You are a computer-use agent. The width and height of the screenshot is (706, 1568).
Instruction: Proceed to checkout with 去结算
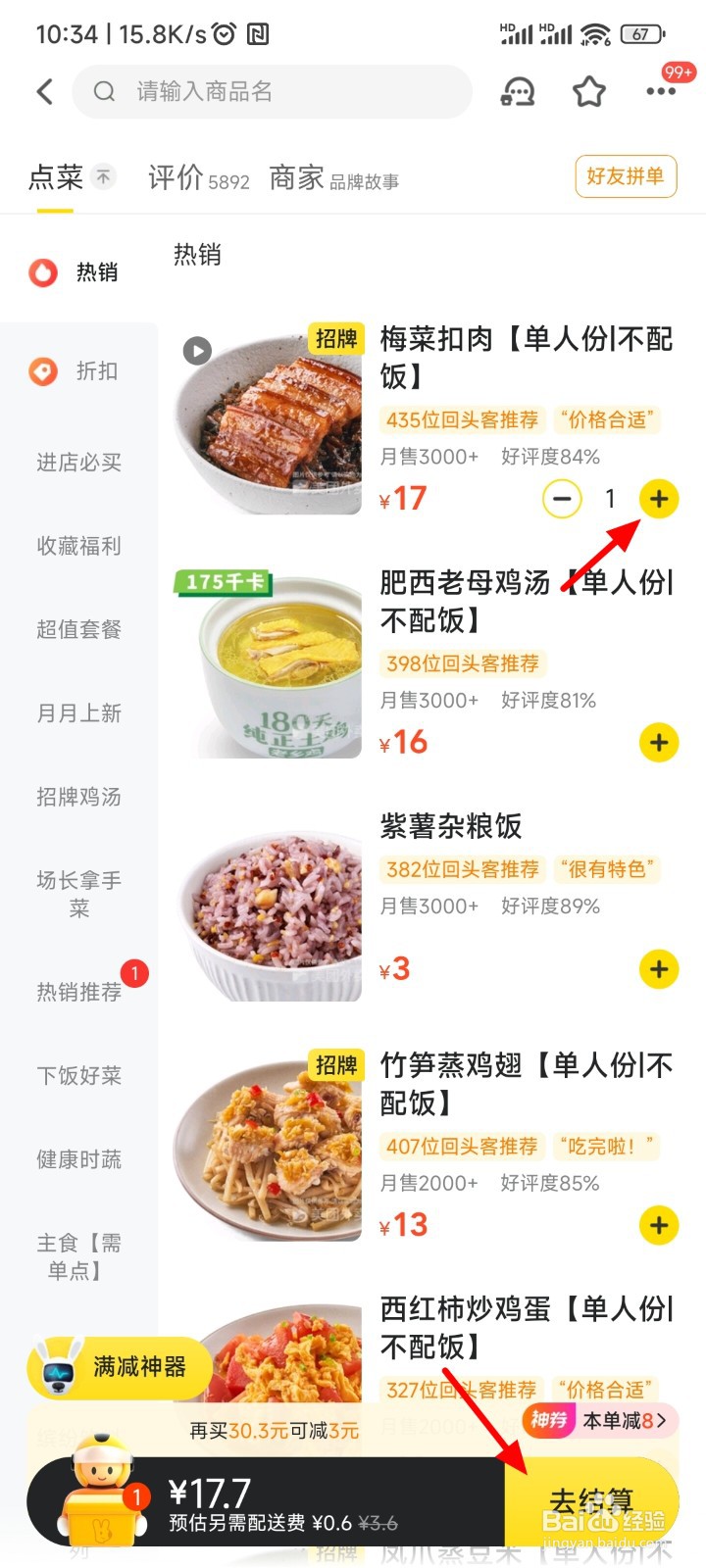[x=591, y=1501]
